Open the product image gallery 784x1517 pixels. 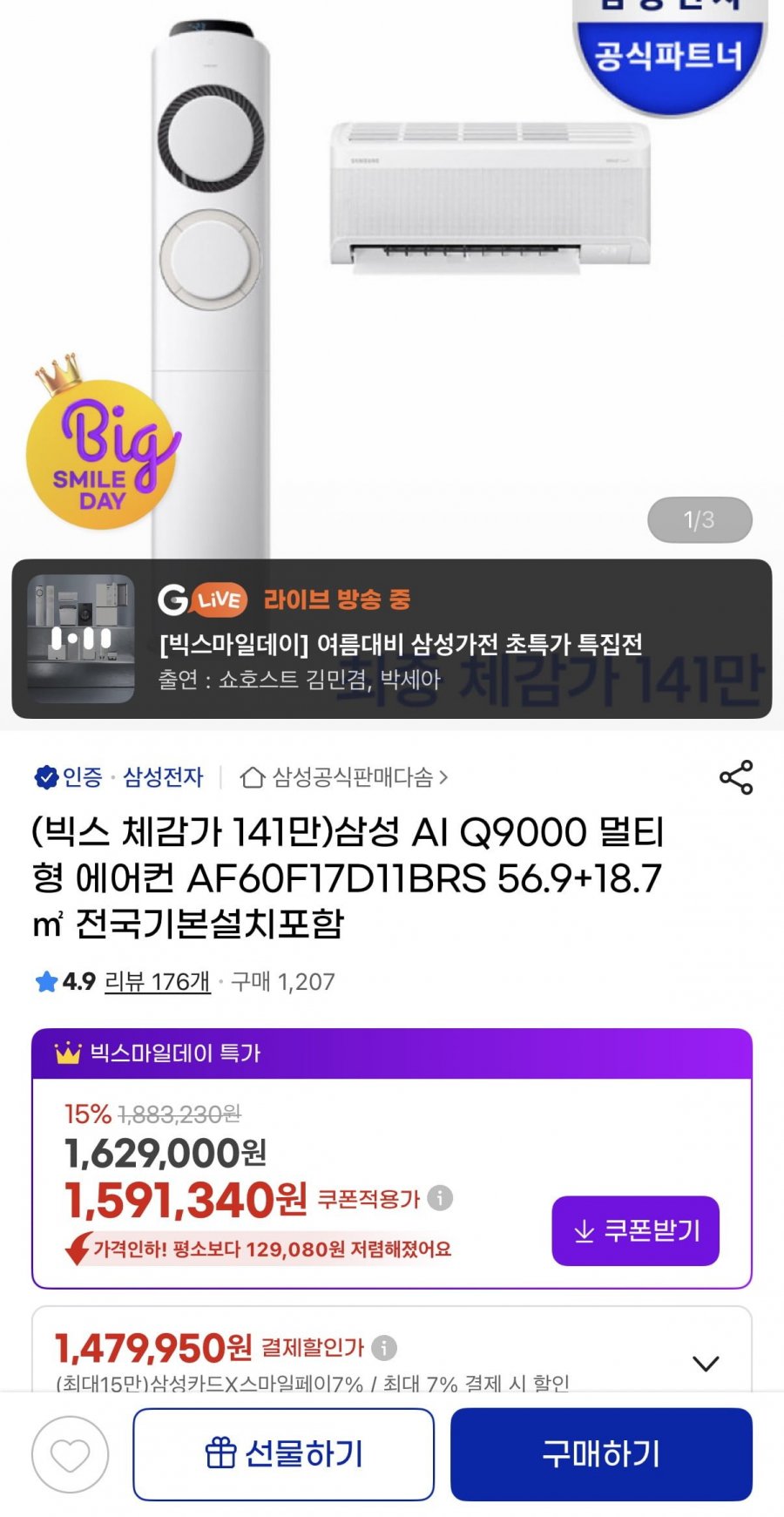[x=392, y=279]
